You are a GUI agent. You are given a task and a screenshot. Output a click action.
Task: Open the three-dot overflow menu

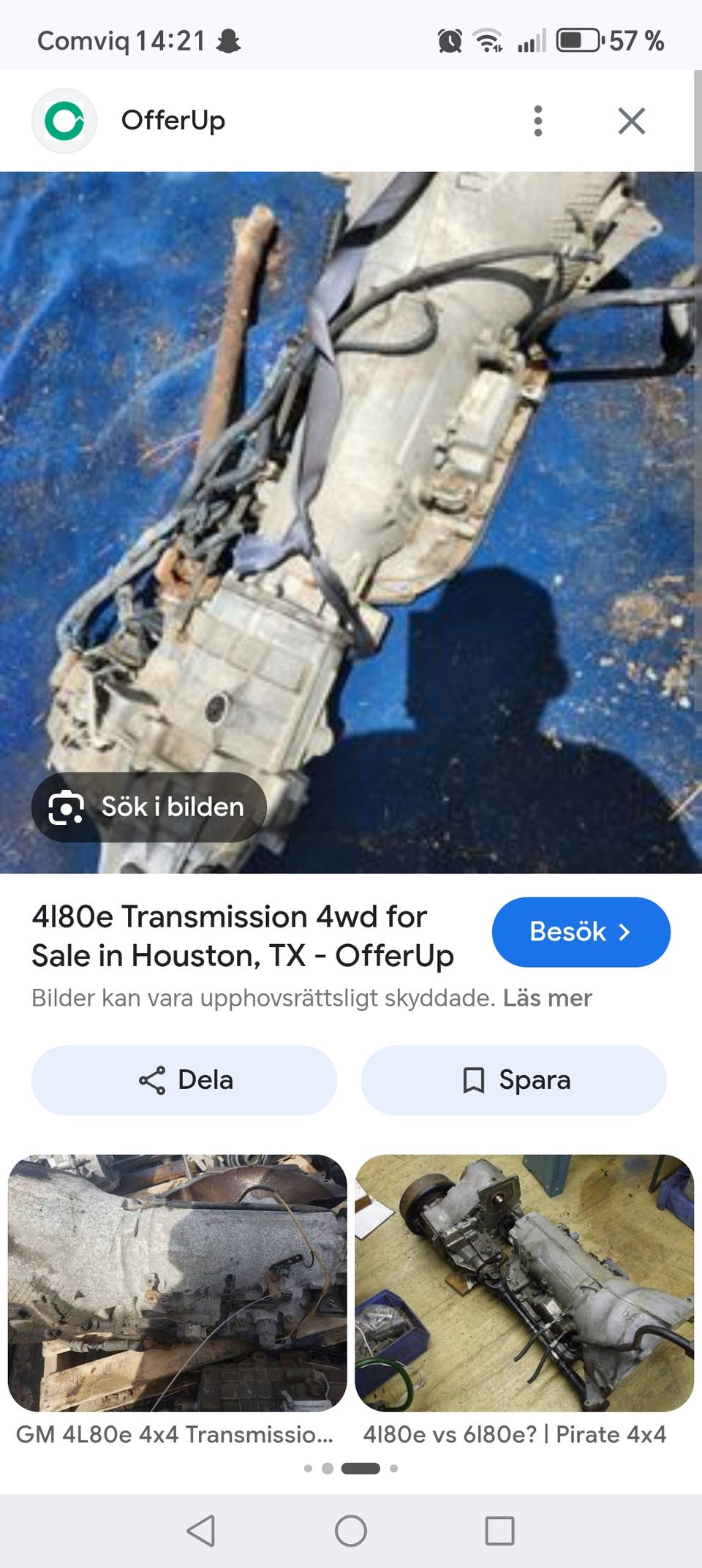tap(538, 121)
